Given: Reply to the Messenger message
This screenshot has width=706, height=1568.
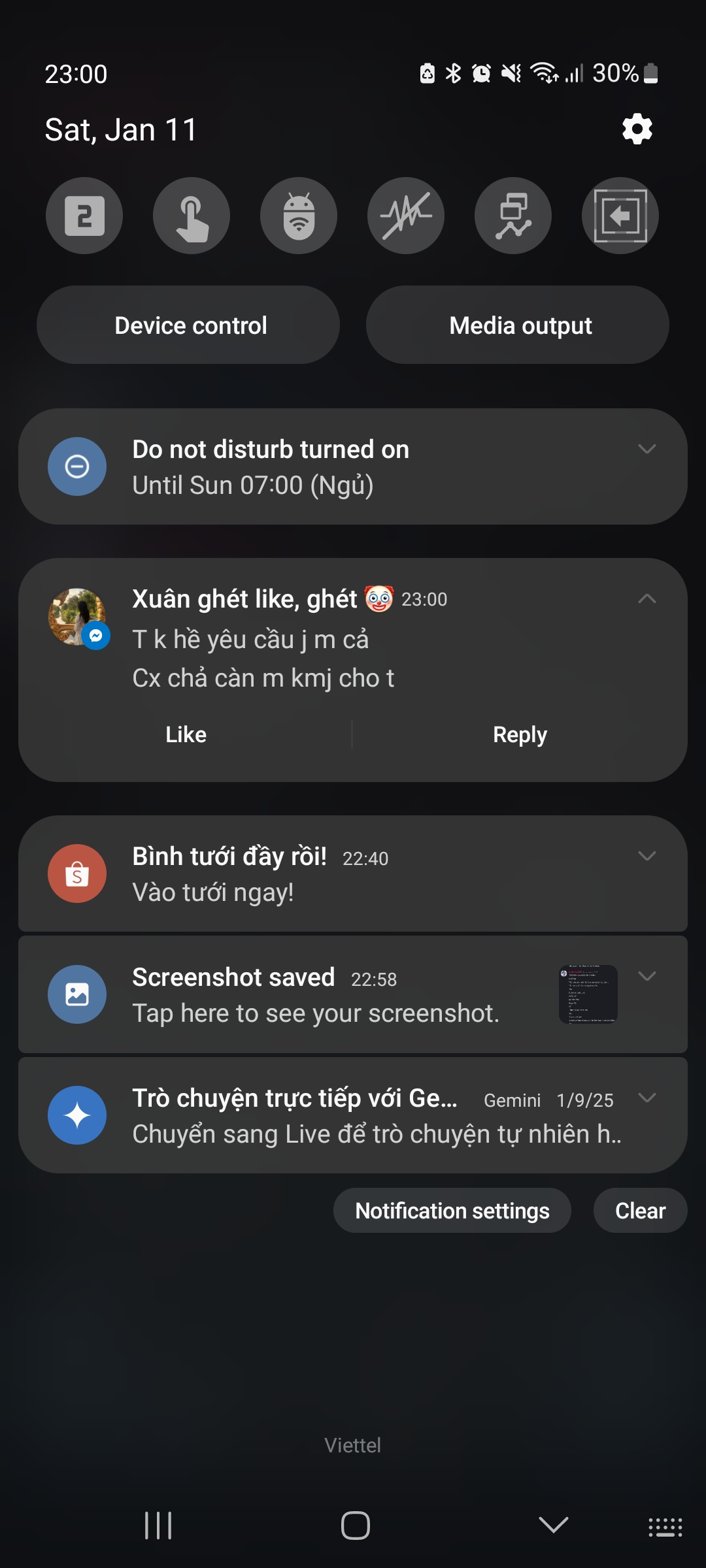Looking at the screenshot, I should [520, 734].
